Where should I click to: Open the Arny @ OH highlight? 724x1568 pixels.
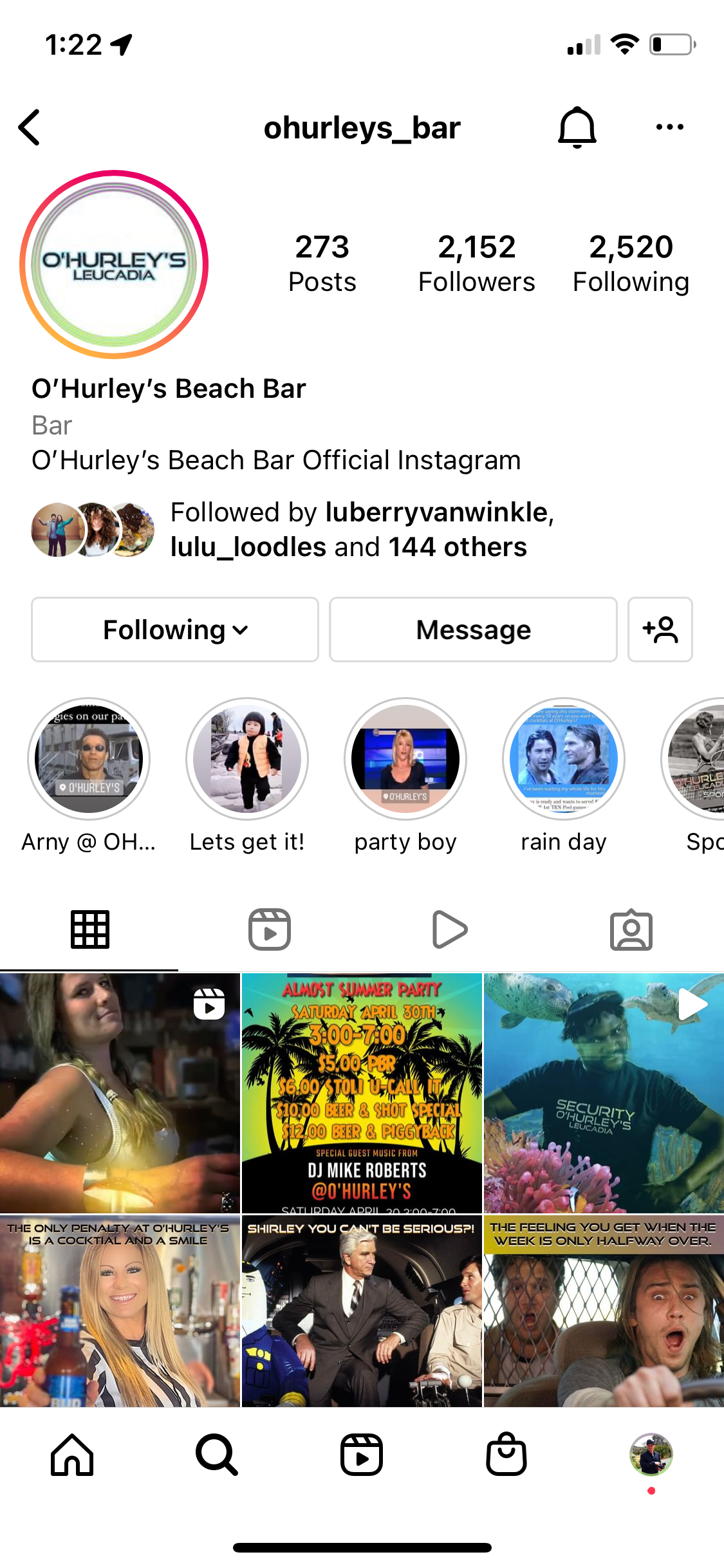click(89, 758)
